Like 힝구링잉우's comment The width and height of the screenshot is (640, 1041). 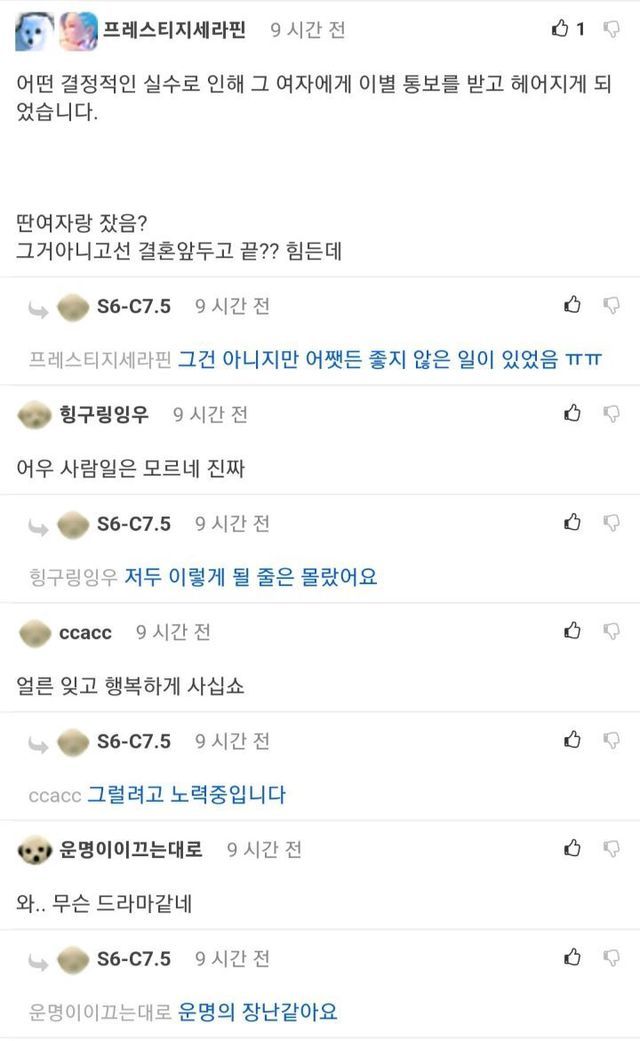point(572,413)
